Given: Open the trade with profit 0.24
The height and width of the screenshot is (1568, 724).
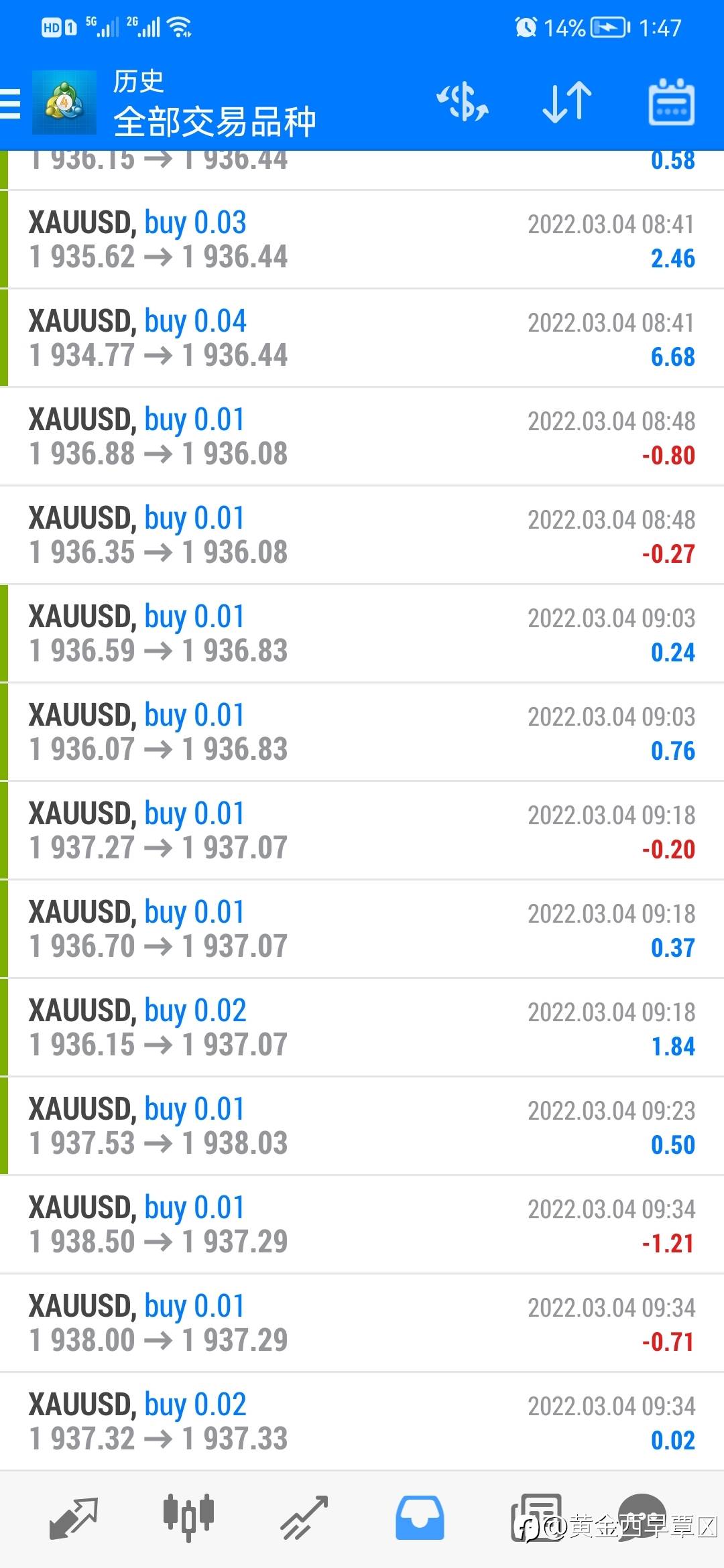Looking at the screenshot, I should click(x=362, y=634).
